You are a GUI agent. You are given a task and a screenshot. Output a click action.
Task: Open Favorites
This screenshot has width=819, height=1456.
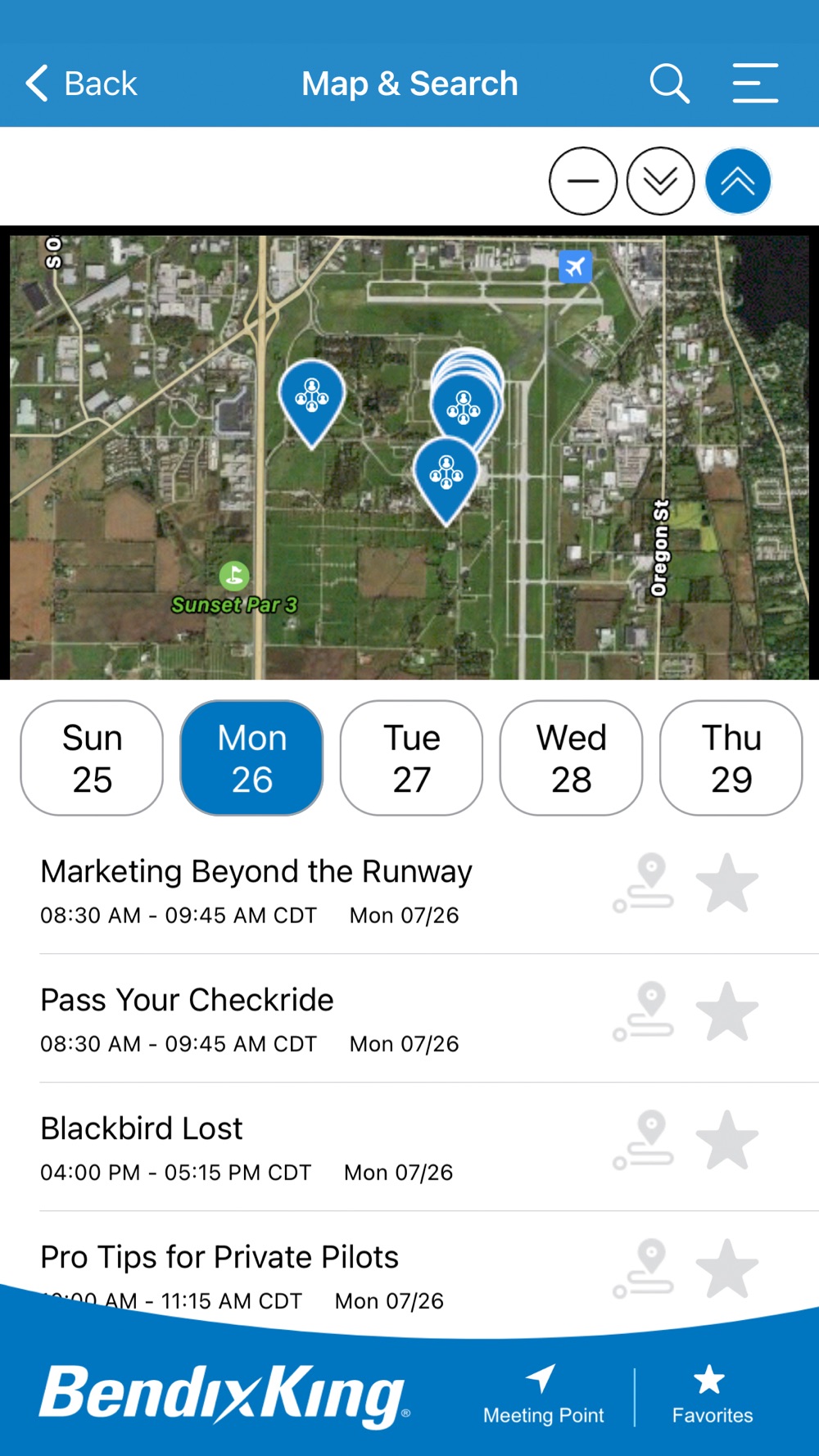coord(712,1395)
